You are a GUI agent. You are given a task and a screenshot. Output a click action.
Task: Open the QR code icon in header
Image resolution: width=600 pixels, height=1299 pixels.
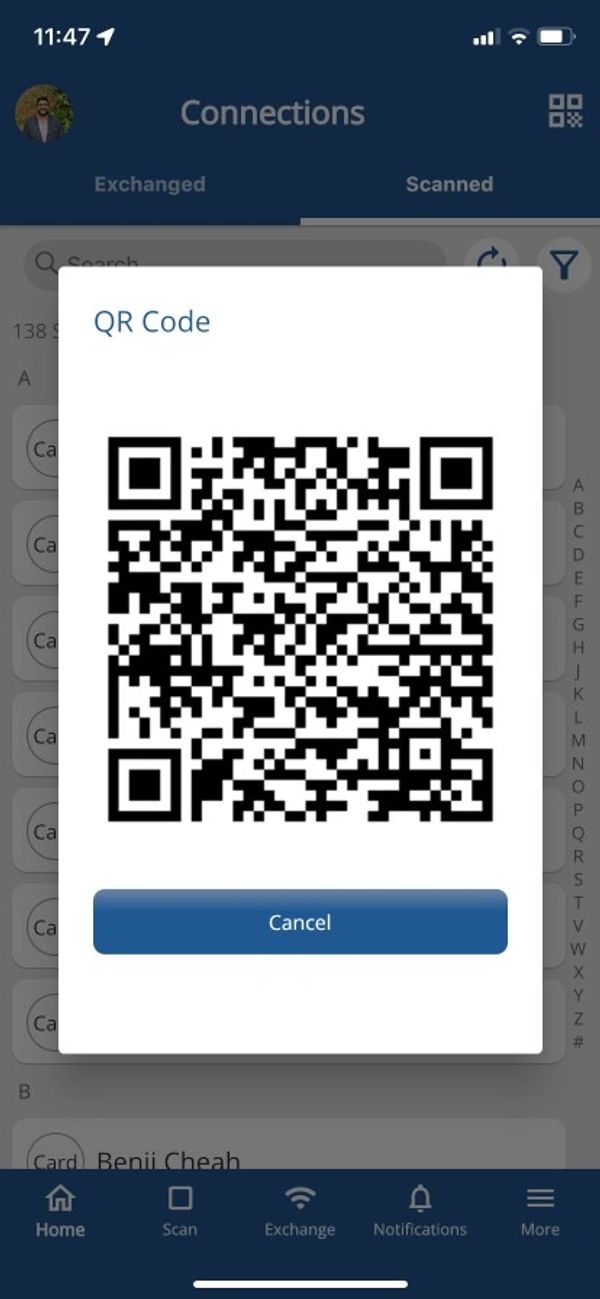click(x=565, y=111)
